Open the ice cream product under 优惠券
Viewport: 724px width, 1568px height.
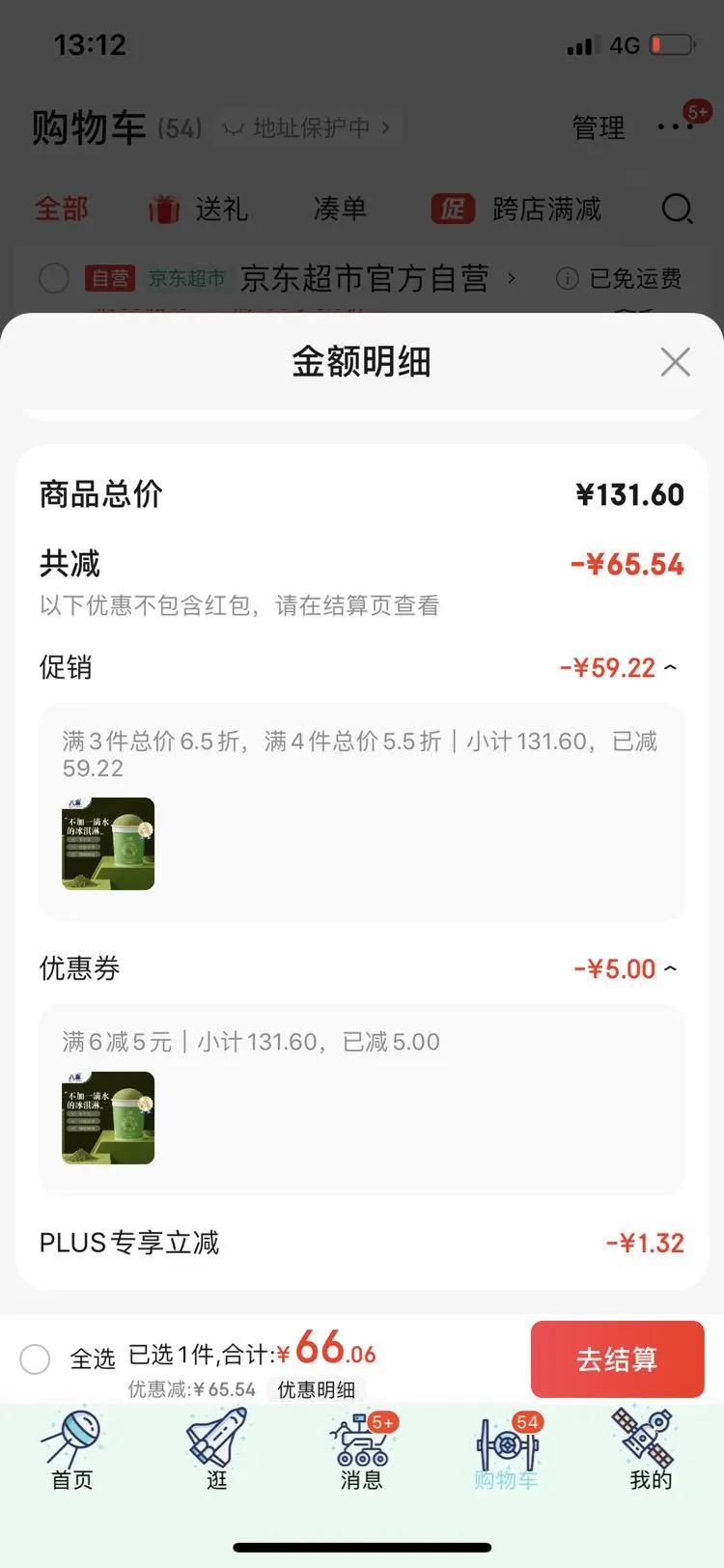[108, 1118]
